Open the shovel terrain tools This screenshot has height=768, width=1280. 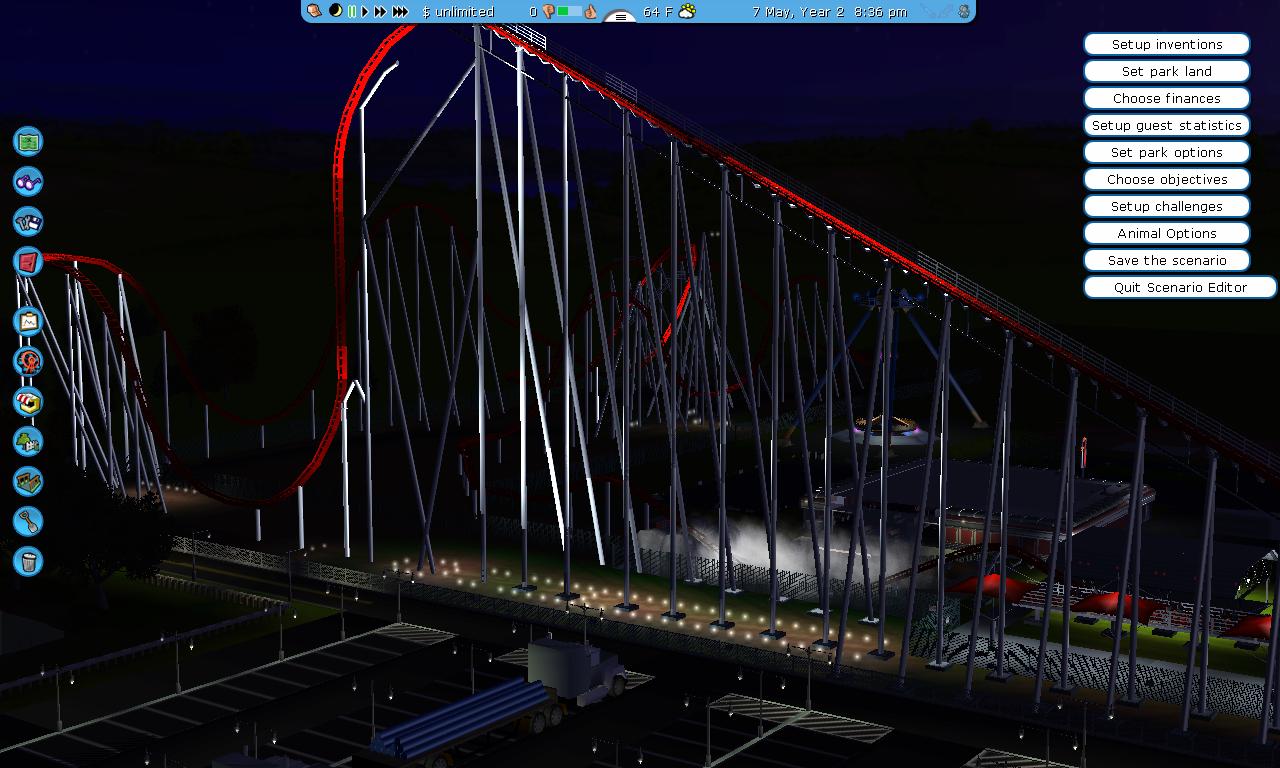click(28, 521)
